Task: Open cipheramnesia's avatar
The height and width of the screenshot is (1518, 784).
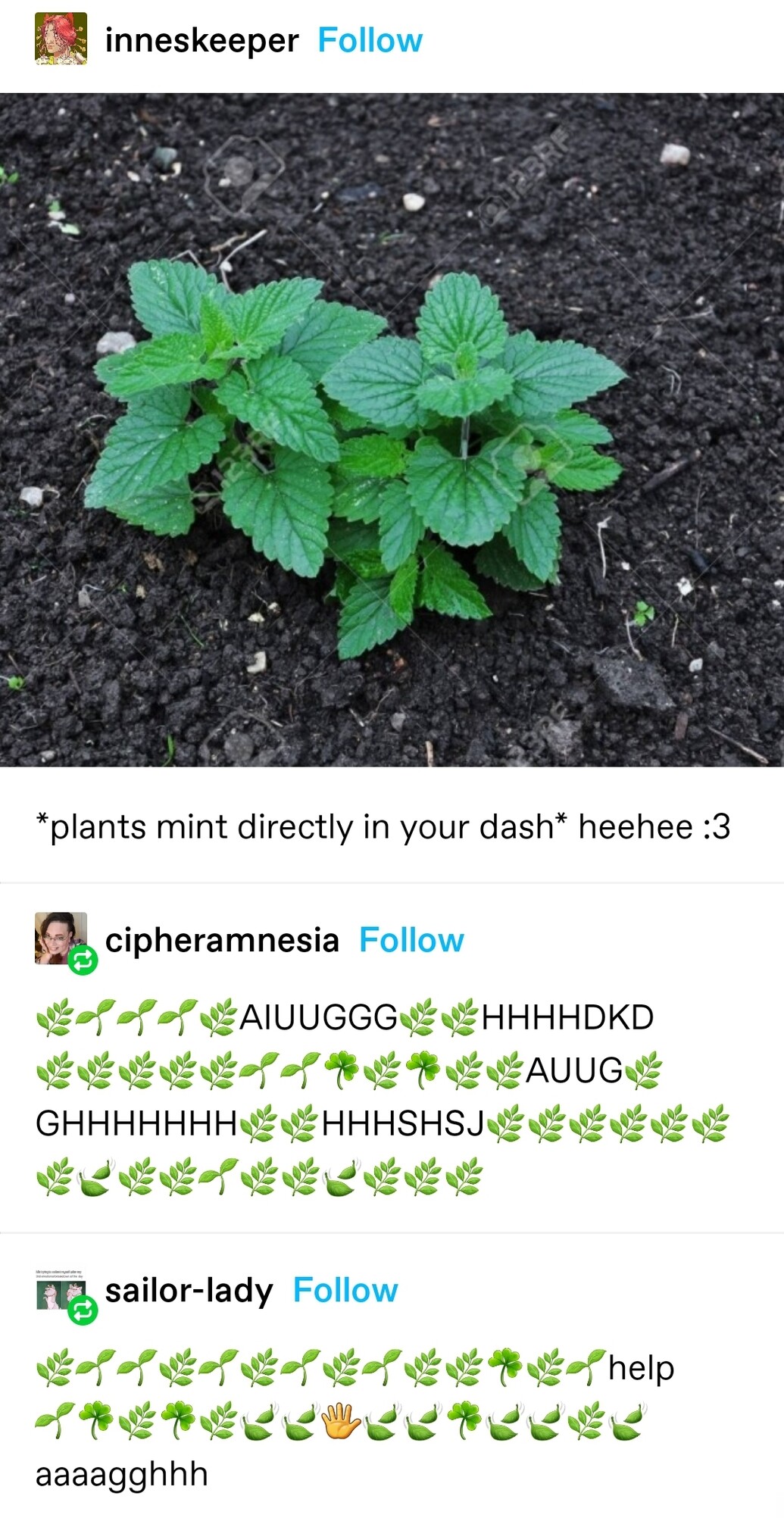Action: (x=61, y=939)
